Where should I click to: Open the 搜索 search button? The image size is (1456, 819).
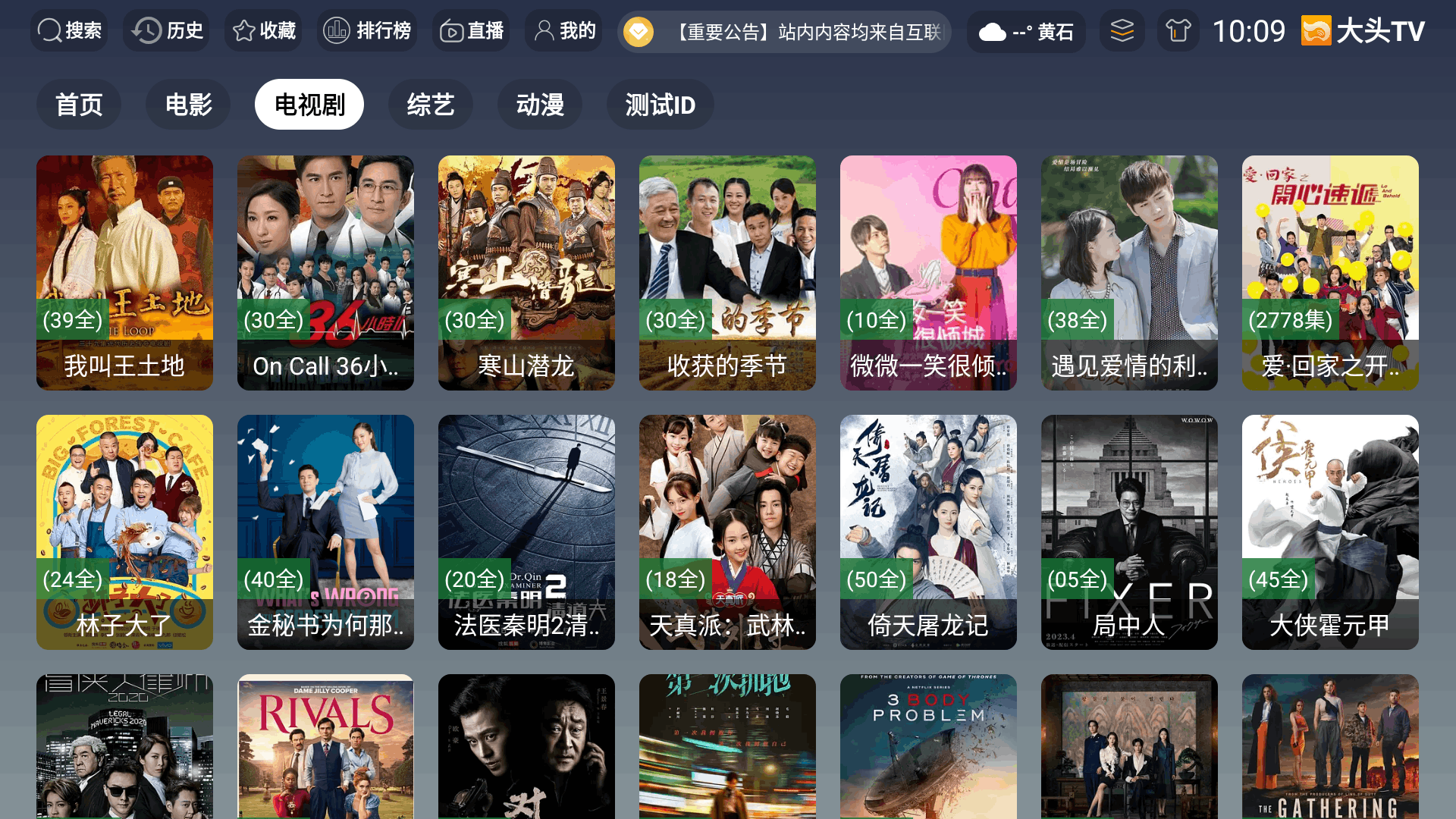click(x=69, y=31)
